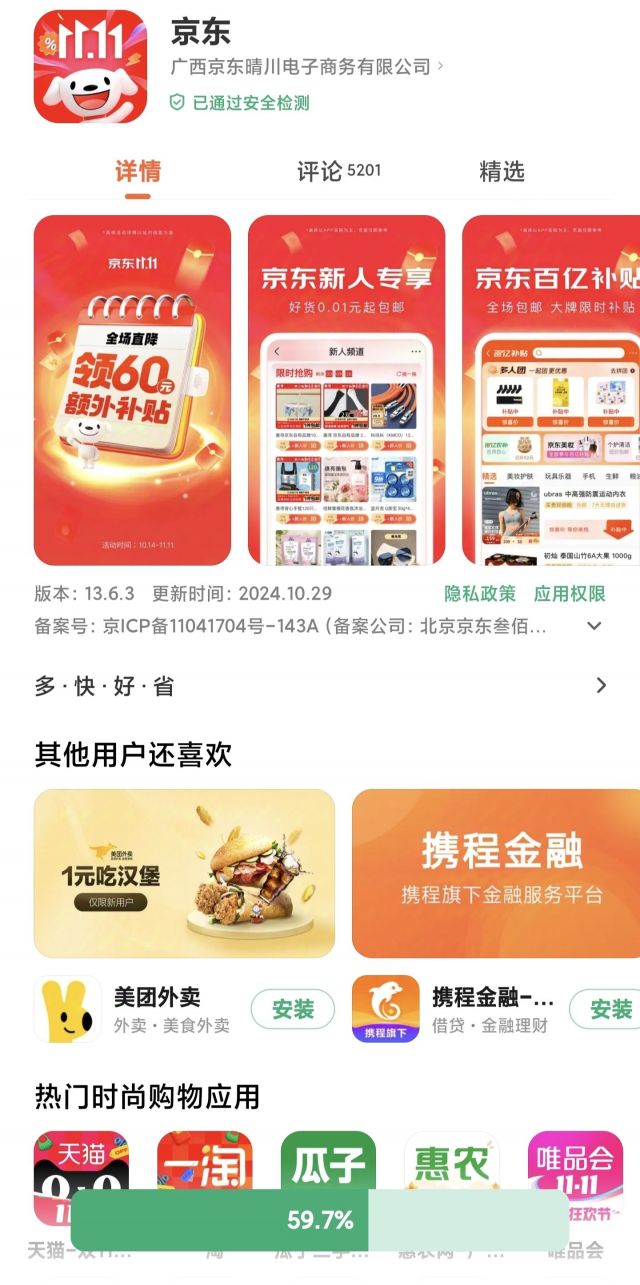Open the 多·快·好·省 description row
Viewport: 640px width, 1285px height.
click(x=320, y=686)
